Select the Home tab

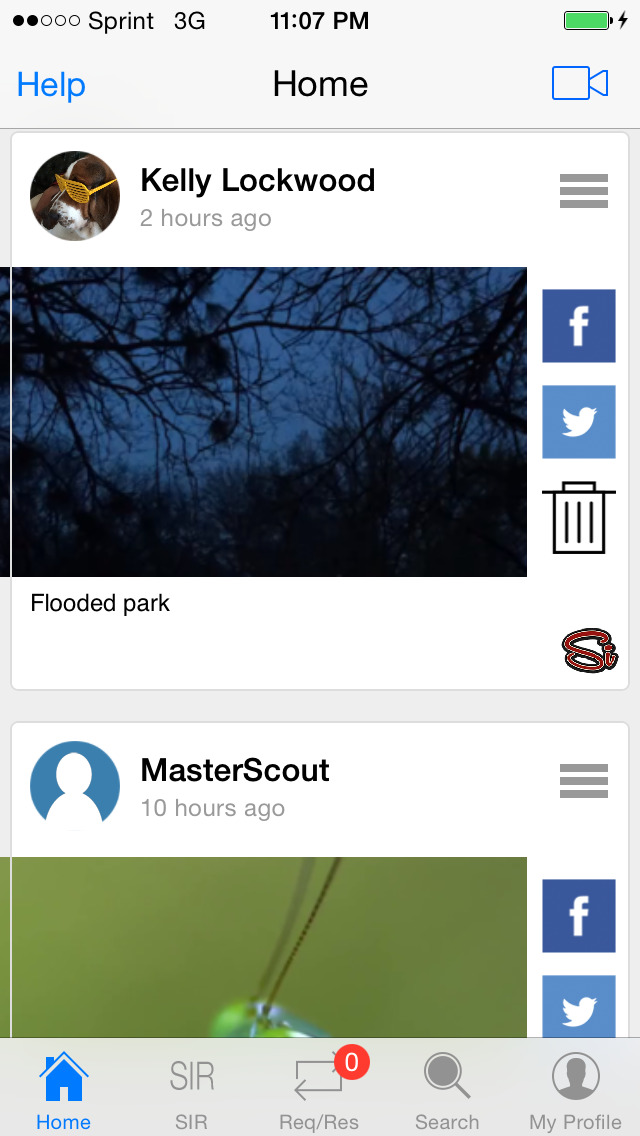click(63, 1094)
